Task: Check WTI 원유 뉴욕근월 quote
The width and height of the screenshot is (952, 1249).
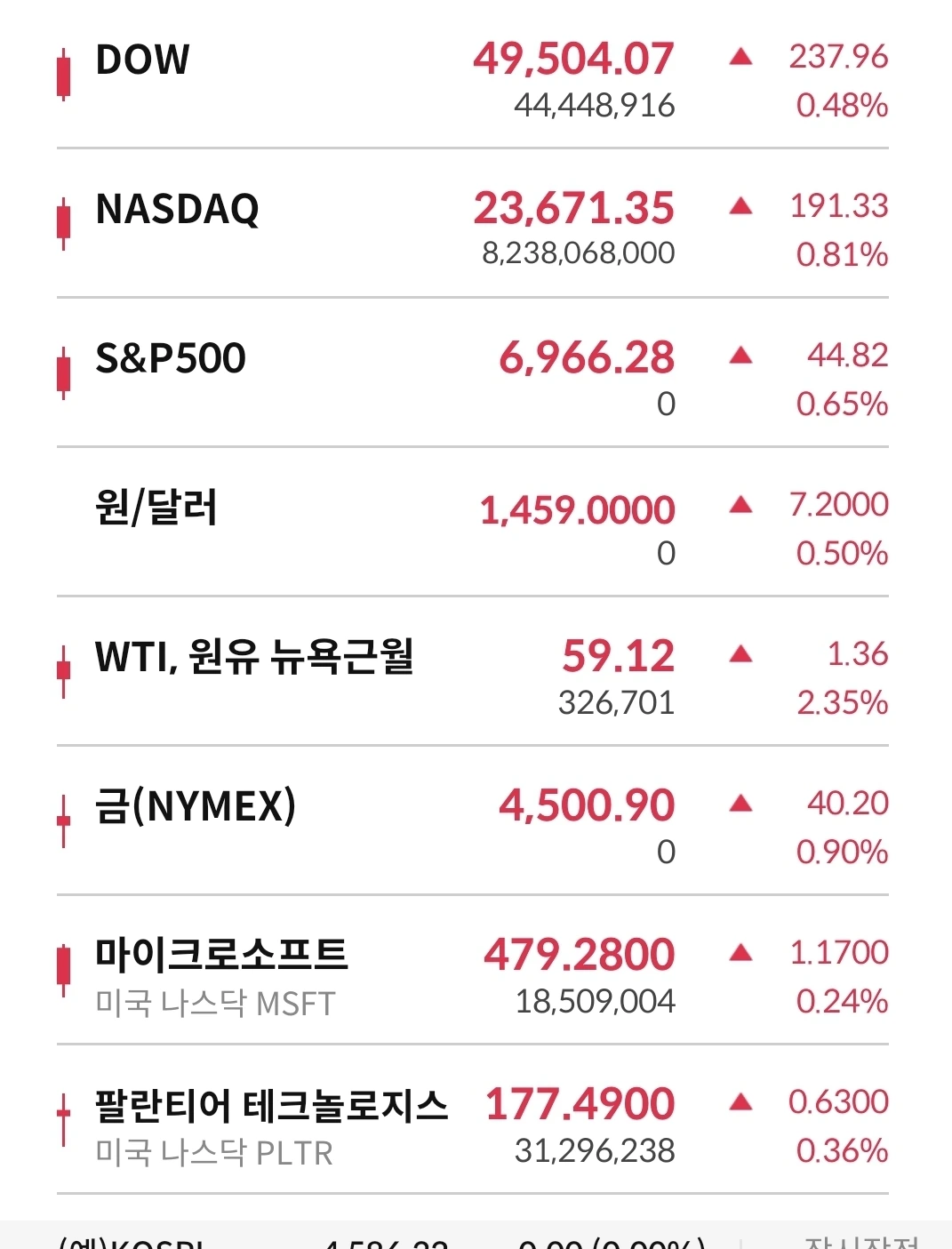Action: click(x=254, y=658)
